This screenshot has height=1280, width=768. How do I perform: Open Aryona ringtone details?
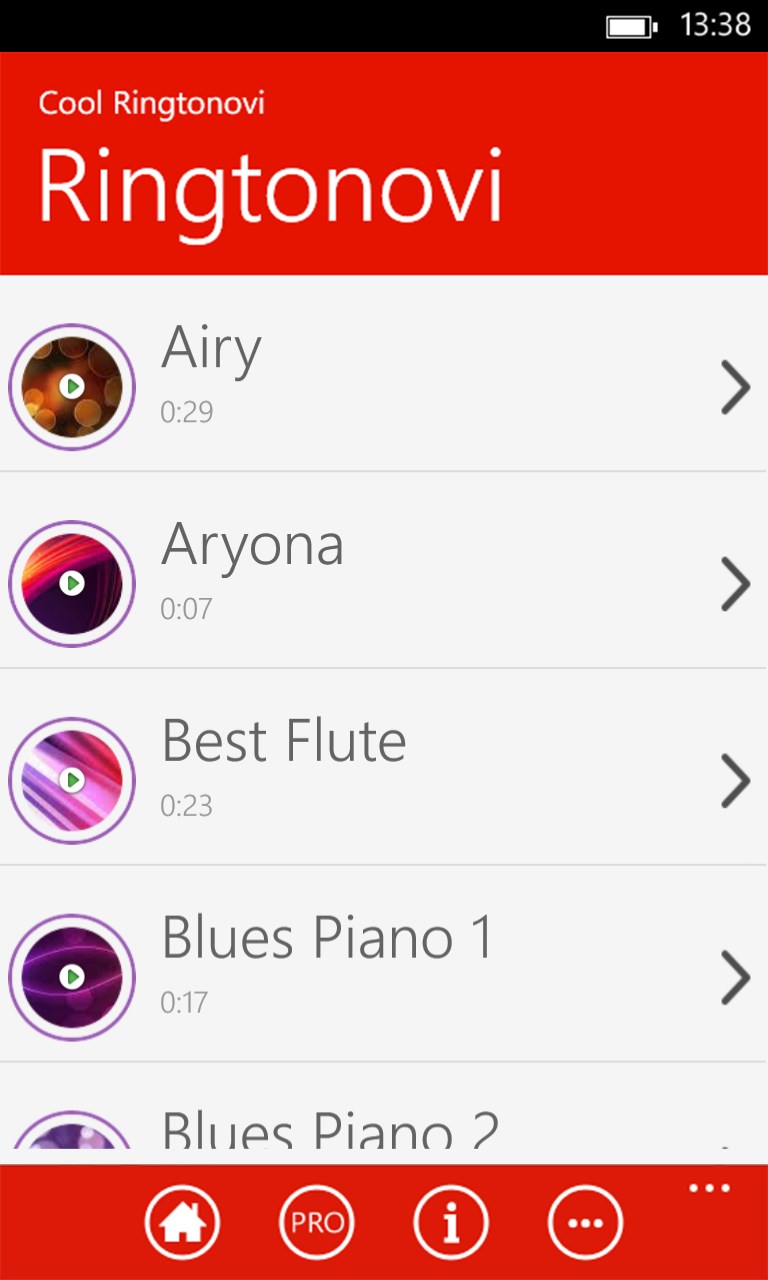click(735, 584)
